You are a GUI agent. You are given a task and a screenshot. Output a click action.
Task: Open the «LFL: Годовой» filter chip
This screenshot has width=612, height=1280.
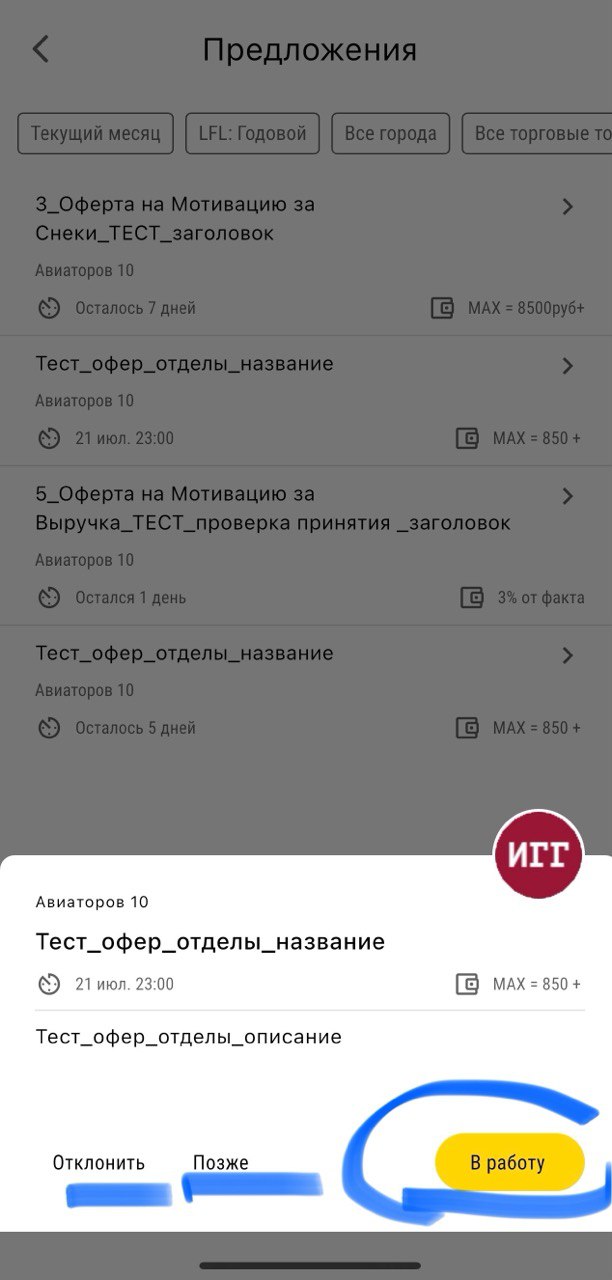[252, 133]
